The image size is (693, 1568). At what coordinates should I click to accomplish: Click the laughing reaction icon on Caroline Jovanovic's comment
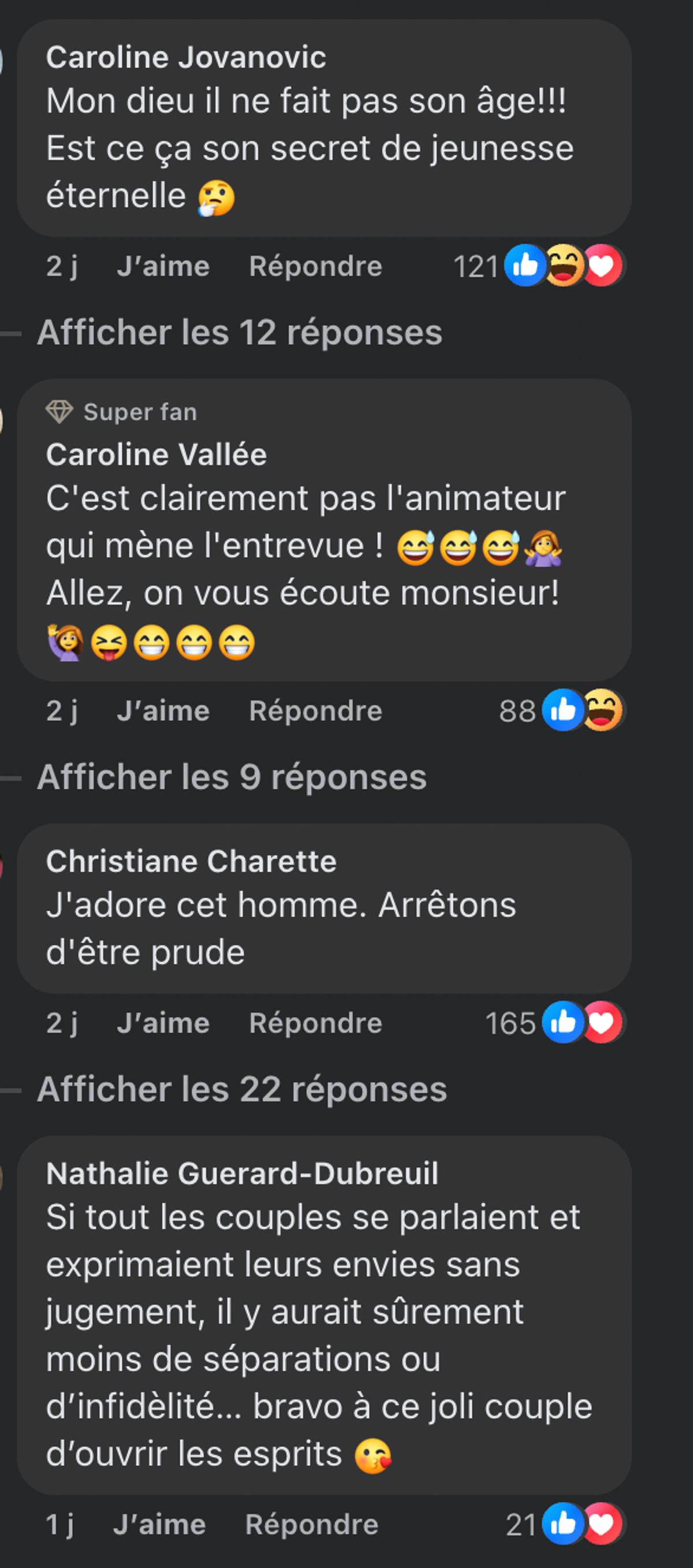564,266
